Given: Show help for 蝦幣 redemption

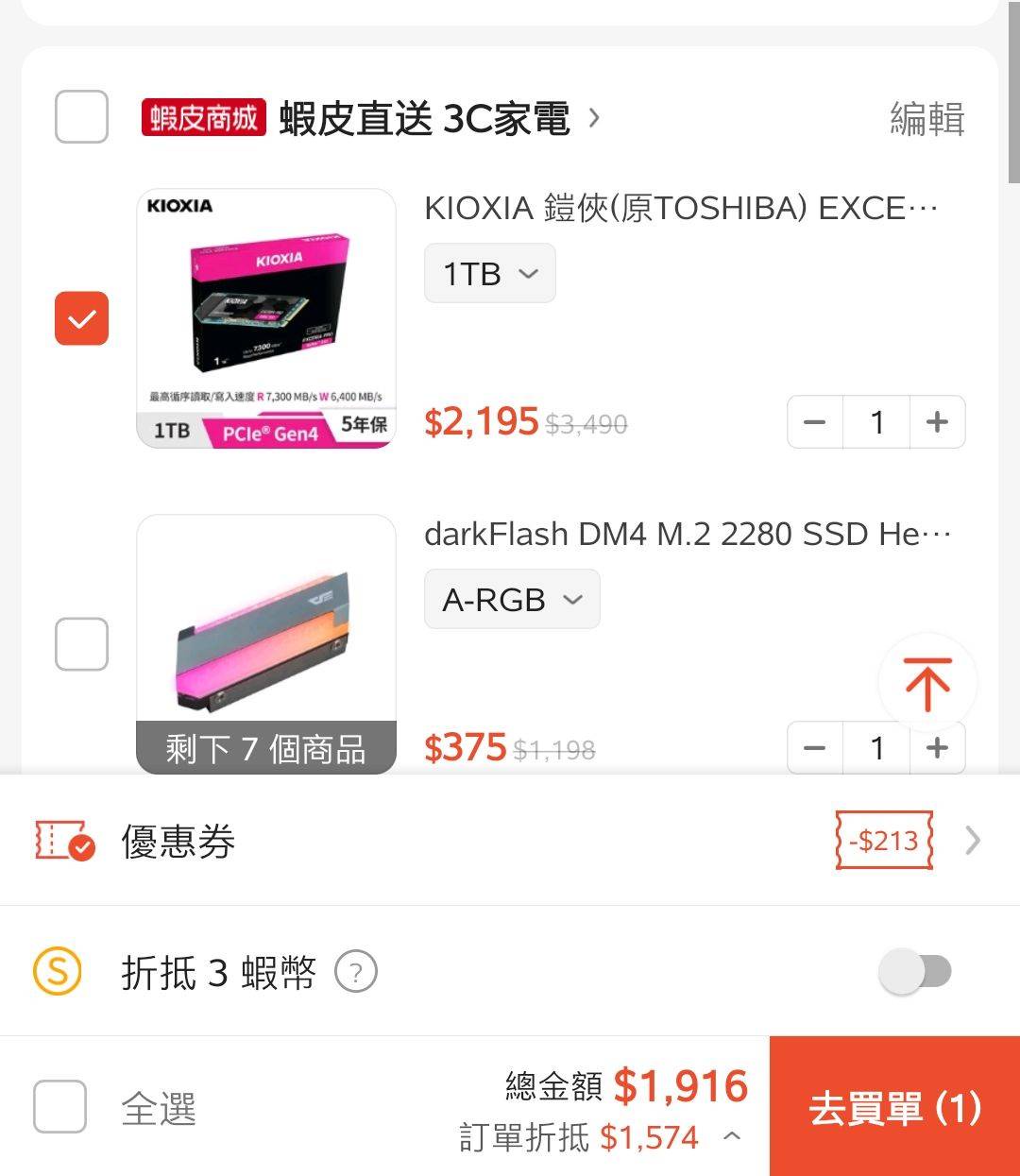Looking at the screenshot, I should click(356, 972).
